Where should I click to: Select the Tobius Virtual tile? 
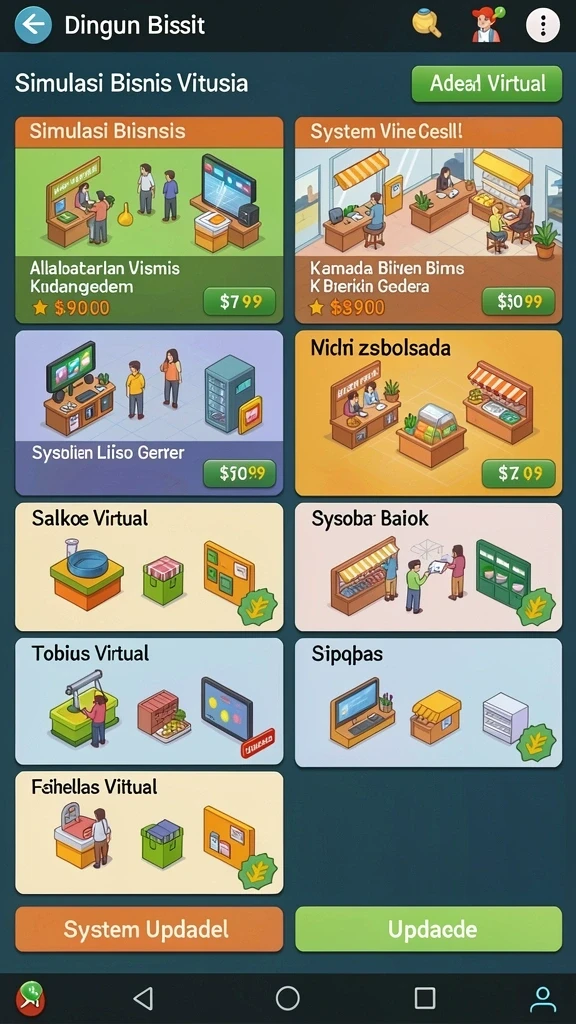pos(149,701)
